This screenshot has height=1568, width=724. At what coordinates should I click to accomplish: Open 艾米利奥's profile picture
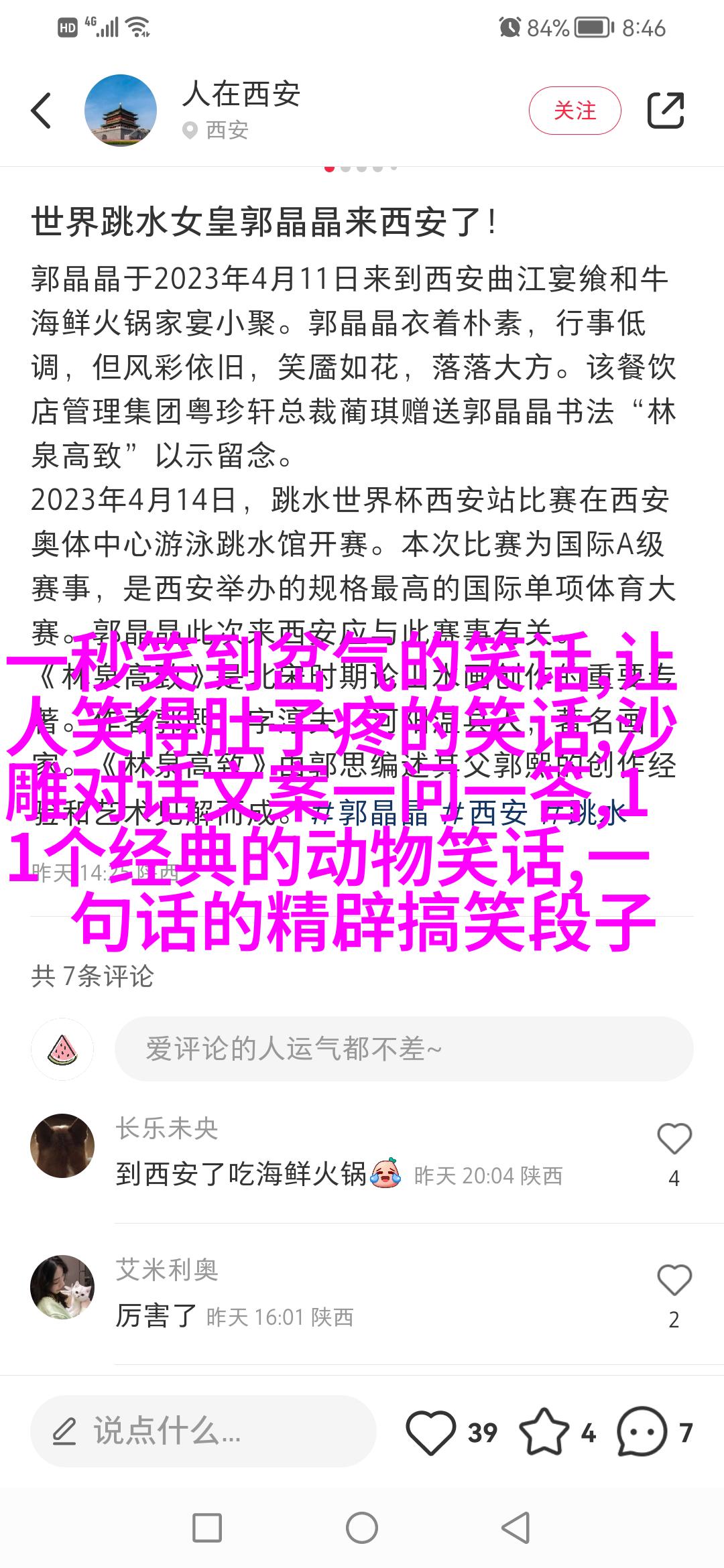(62, 1287)
